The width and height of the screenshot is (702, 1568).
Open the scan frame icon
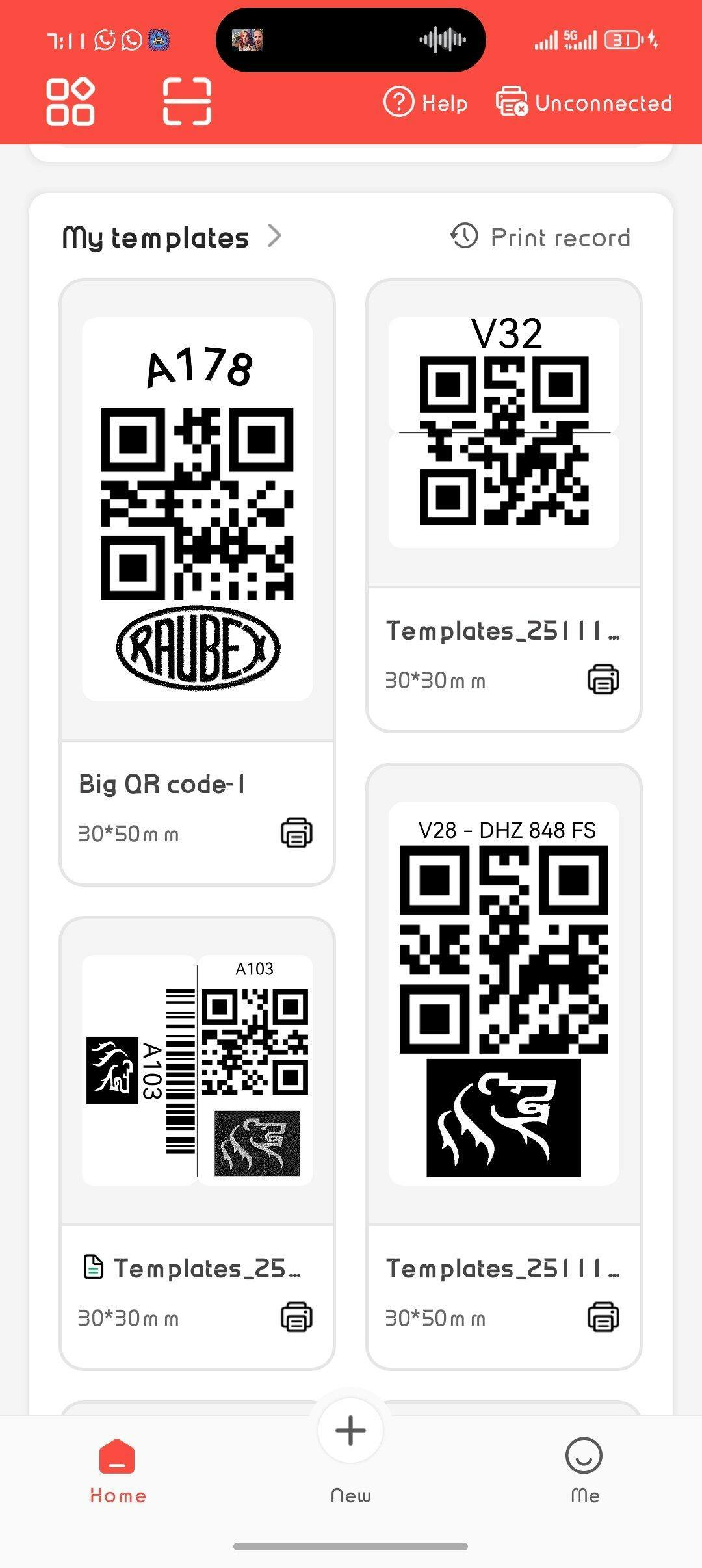(187, 101)
